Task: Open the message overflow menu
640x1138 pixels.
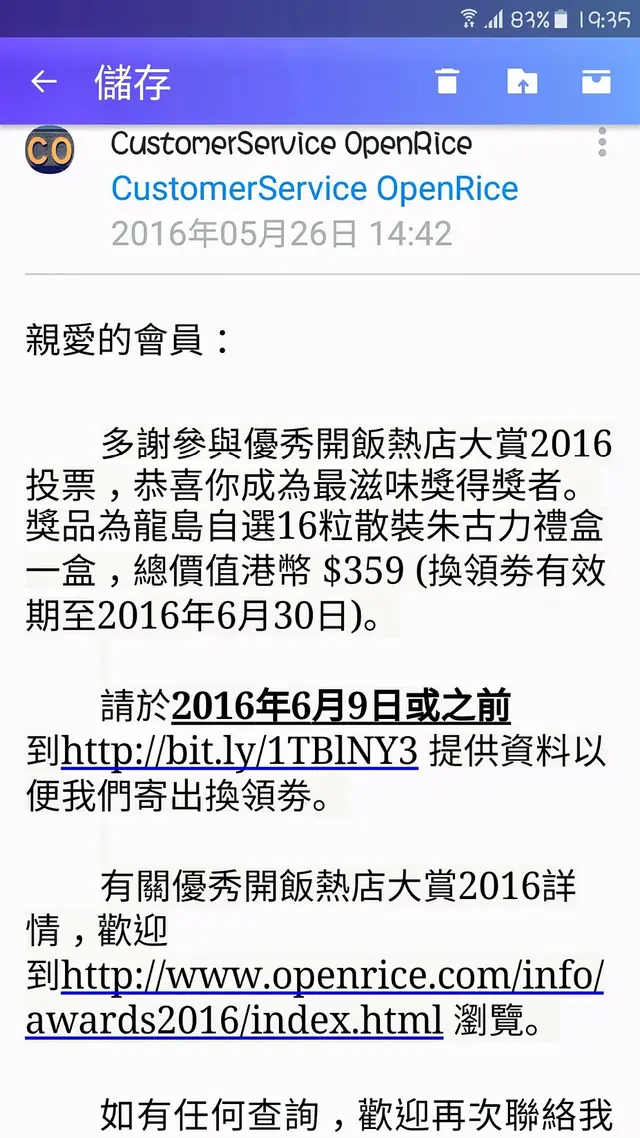Action: (602, 143)
